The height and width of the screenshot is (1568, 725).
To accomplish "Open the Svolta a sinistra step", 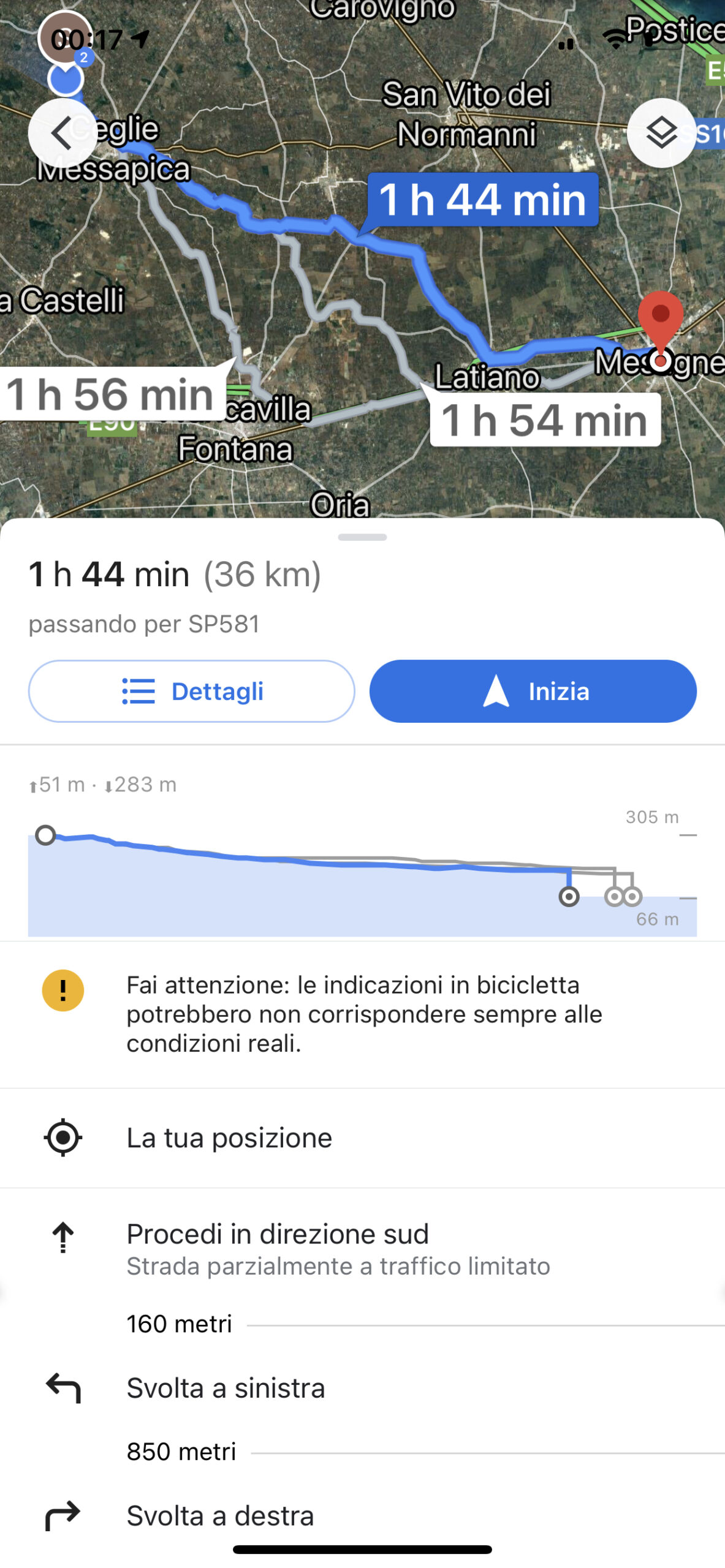I will (362, 1387).
